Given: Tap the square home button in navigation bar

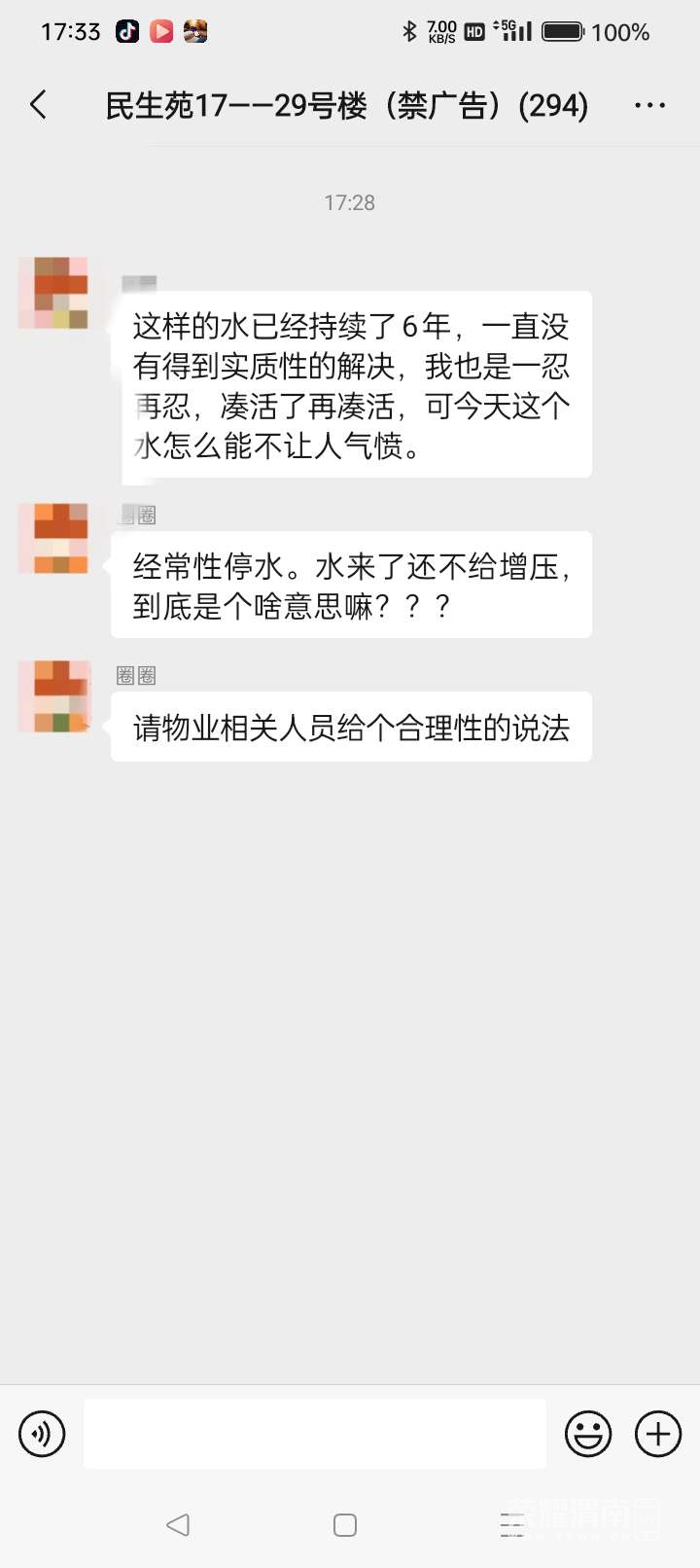Looking at the screenshot, I should click(345, 1524).
